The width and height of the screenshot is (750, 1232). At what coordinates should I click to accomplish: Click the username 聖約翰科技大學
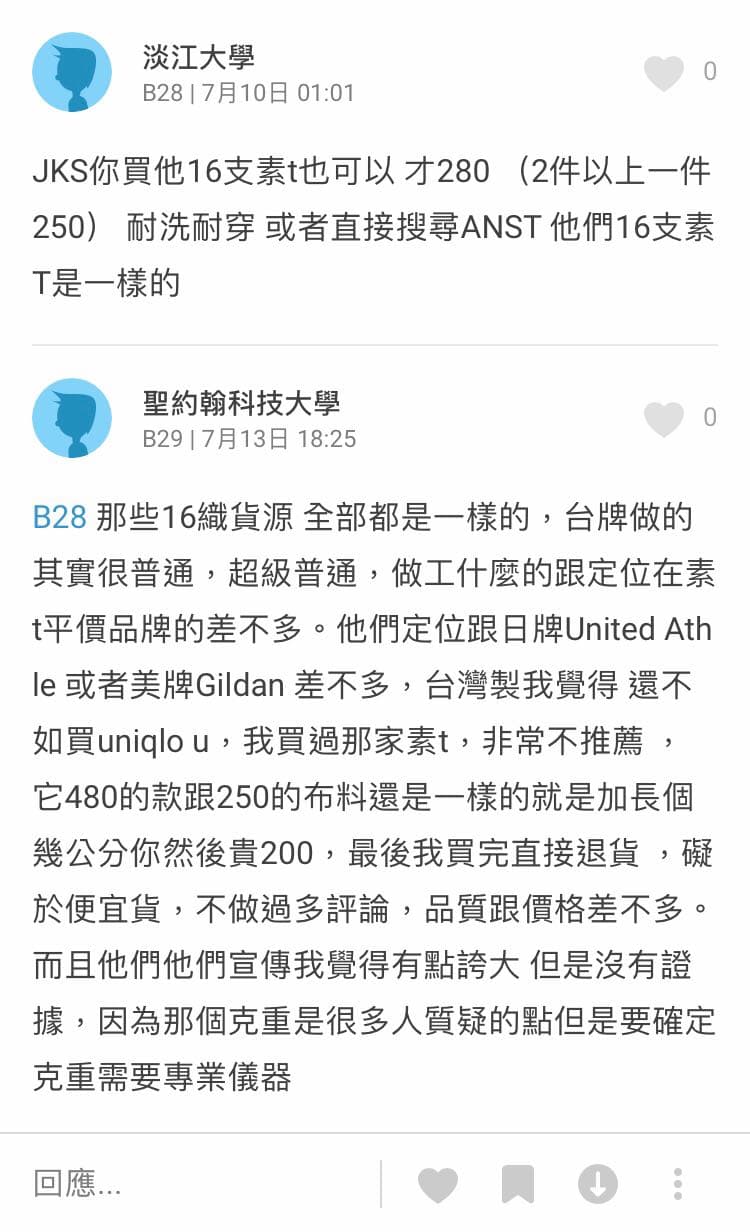click(x=242, y=404)
